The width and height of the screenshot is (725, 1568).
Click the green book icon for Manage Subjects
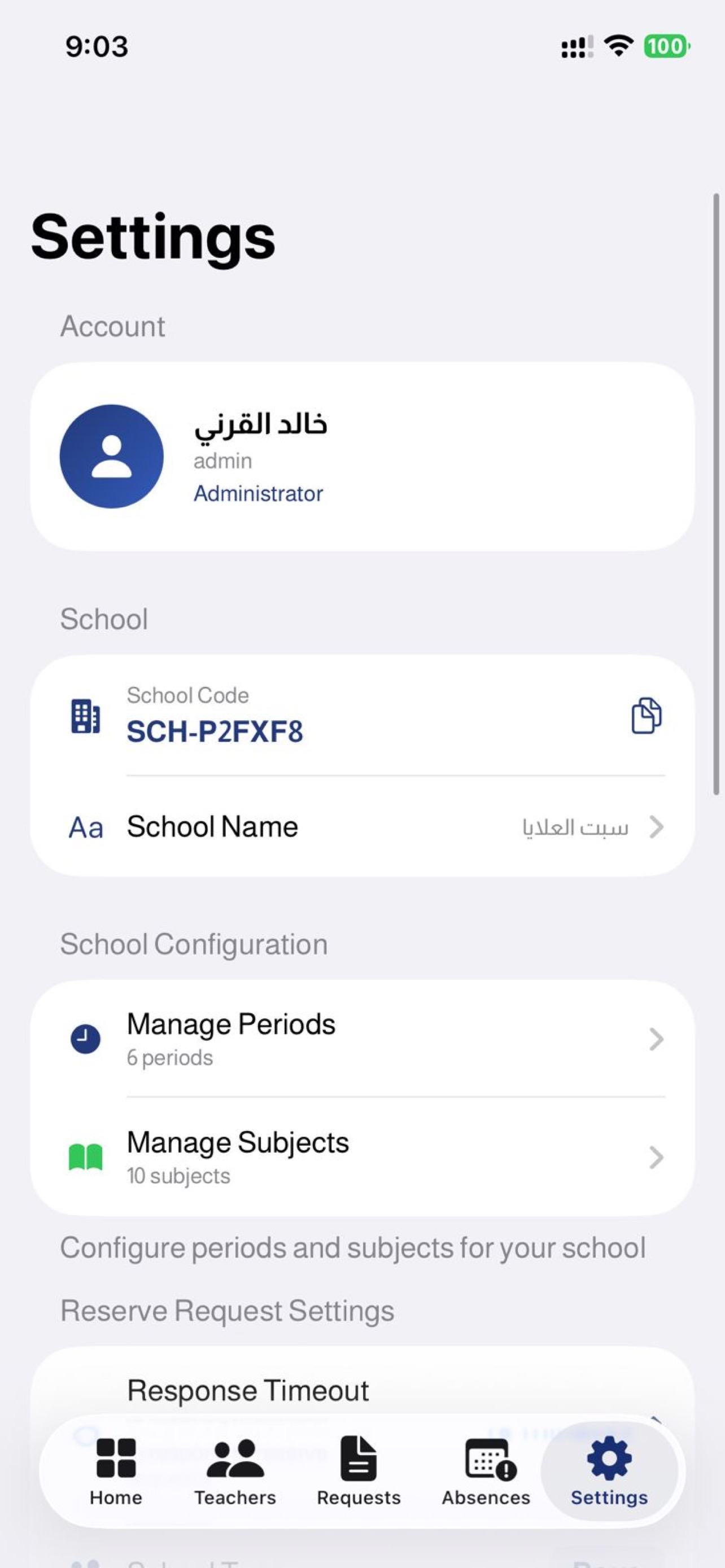86,1157
